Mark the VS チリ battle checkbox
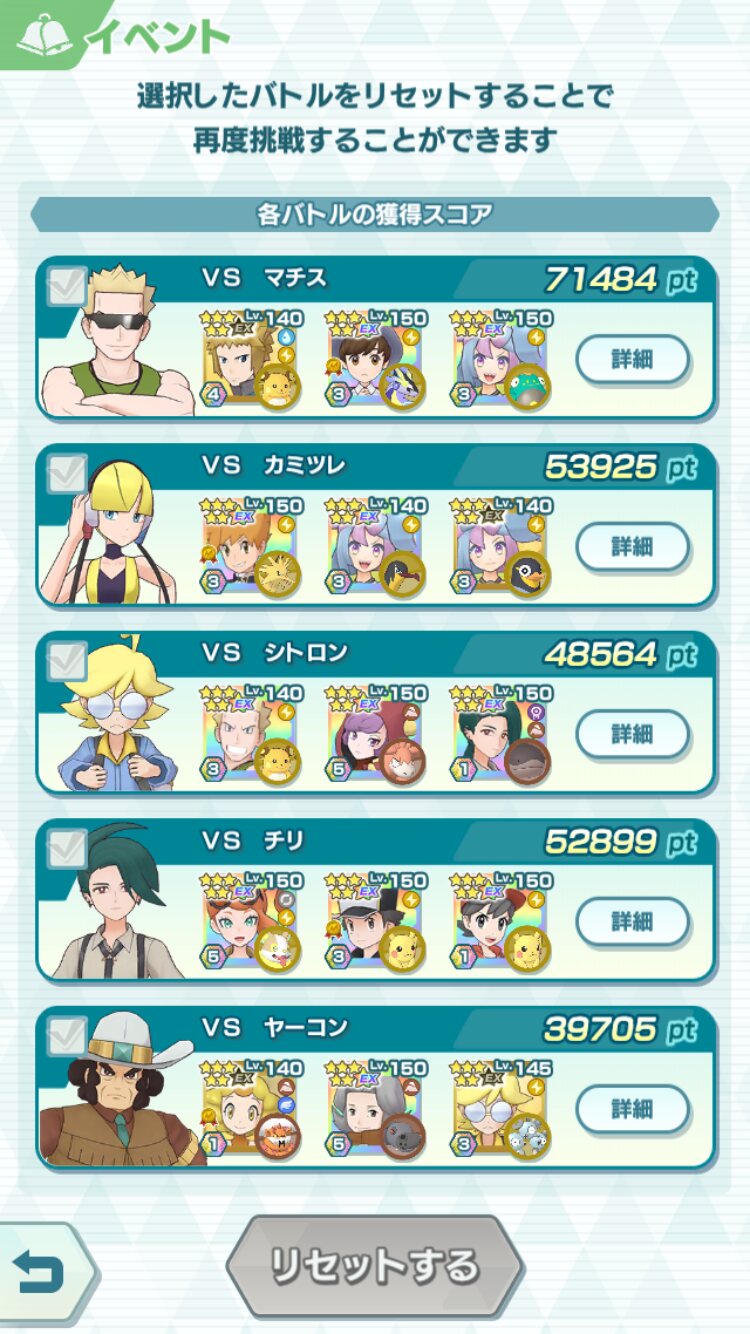Image resolution: width=750 pixels, height=1334 pixels. (x=67, y=848)
